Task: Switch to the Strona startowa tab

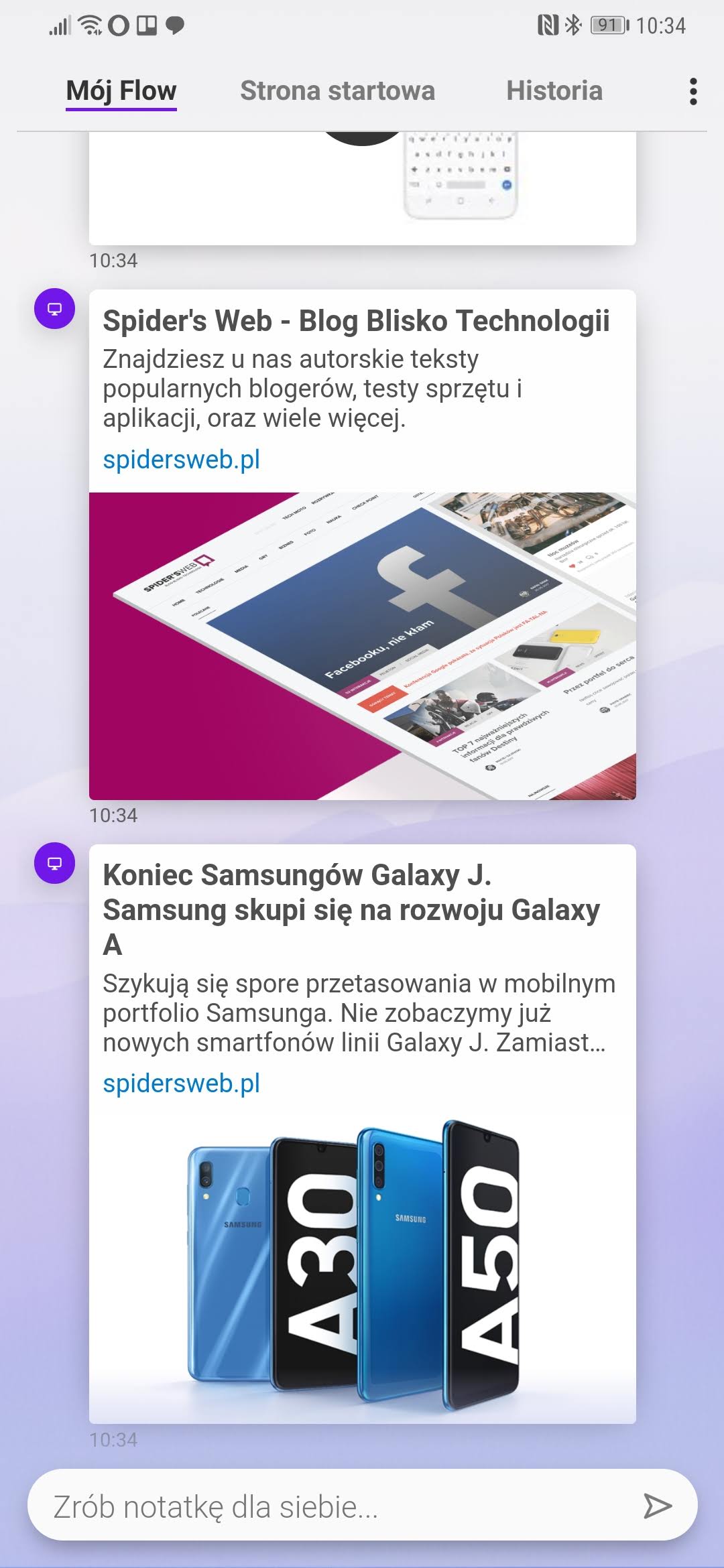Action: (337, 90)
